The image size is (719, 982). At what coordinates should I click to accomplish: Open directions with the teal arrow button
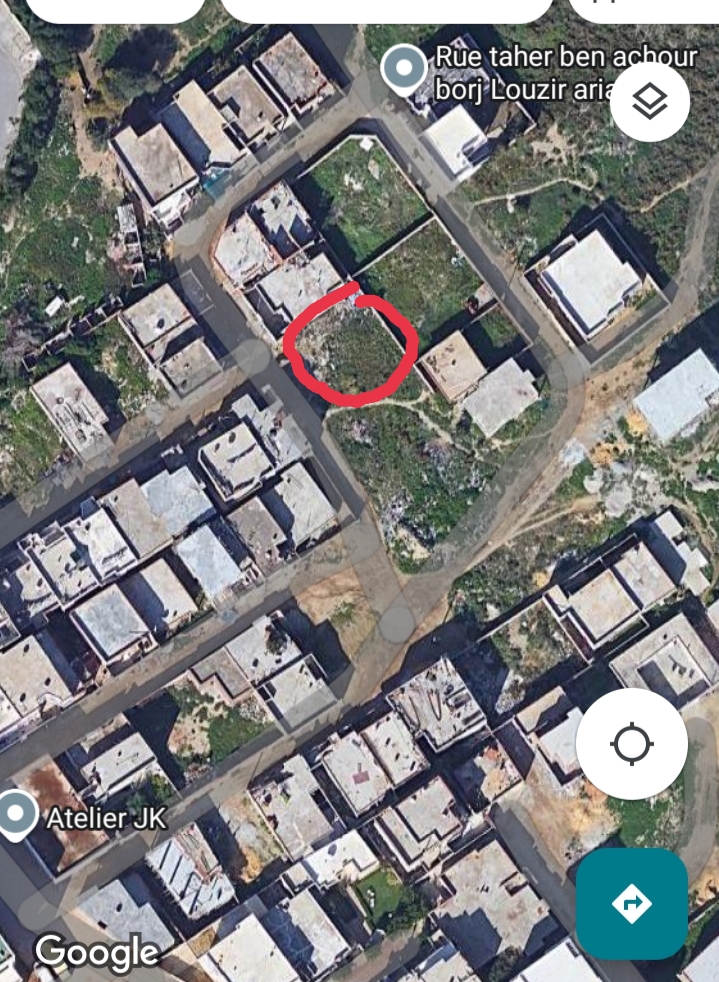point(631,904)
